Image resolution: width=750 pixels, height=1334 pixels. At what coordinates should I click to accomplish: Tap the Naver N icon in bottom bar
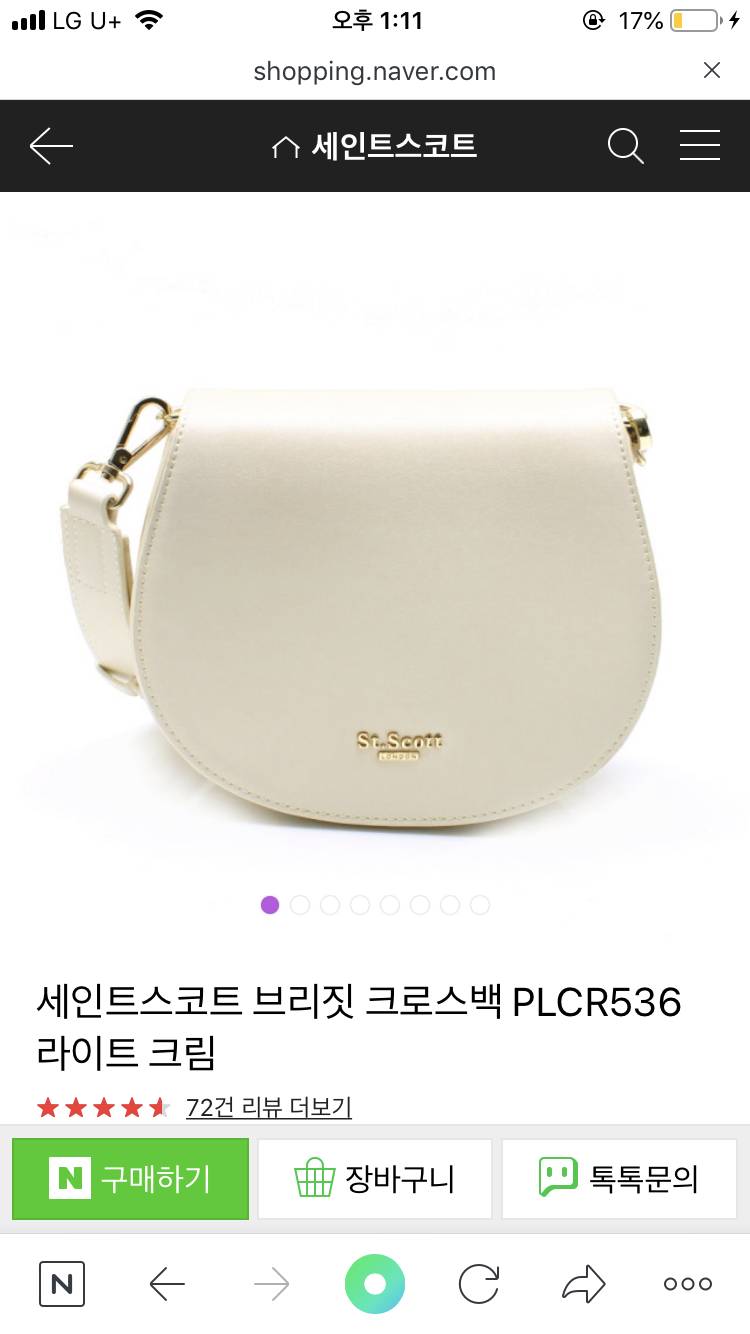click(x=61, y=1285)
